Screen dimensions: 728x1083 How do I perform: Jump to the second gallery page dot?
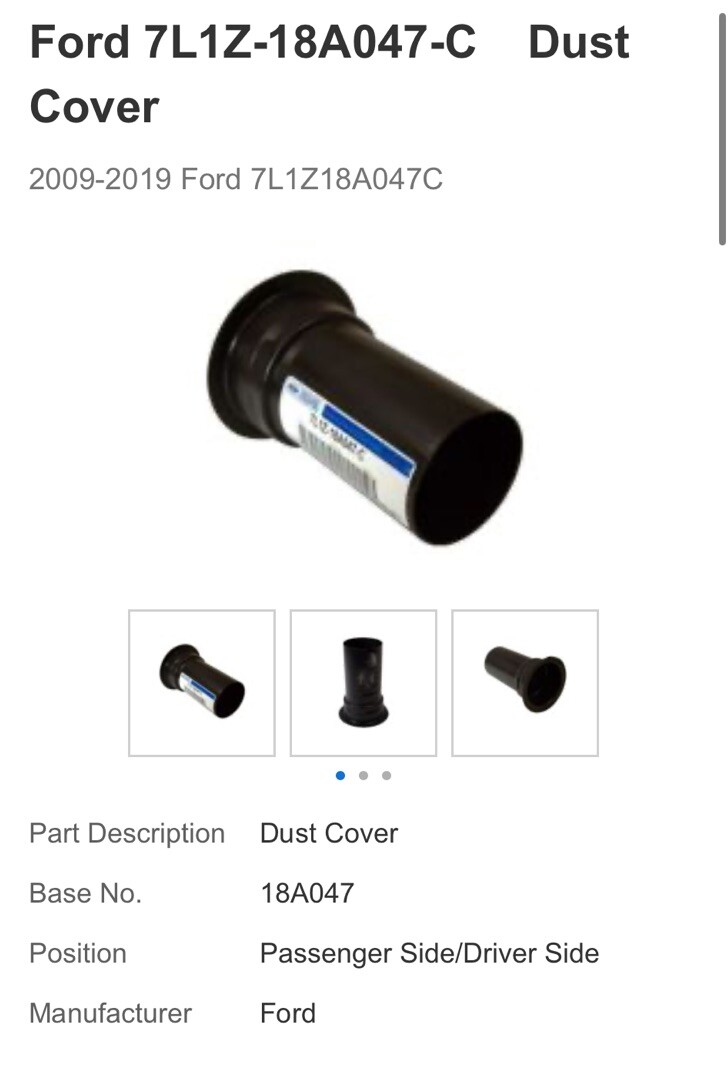363,775
